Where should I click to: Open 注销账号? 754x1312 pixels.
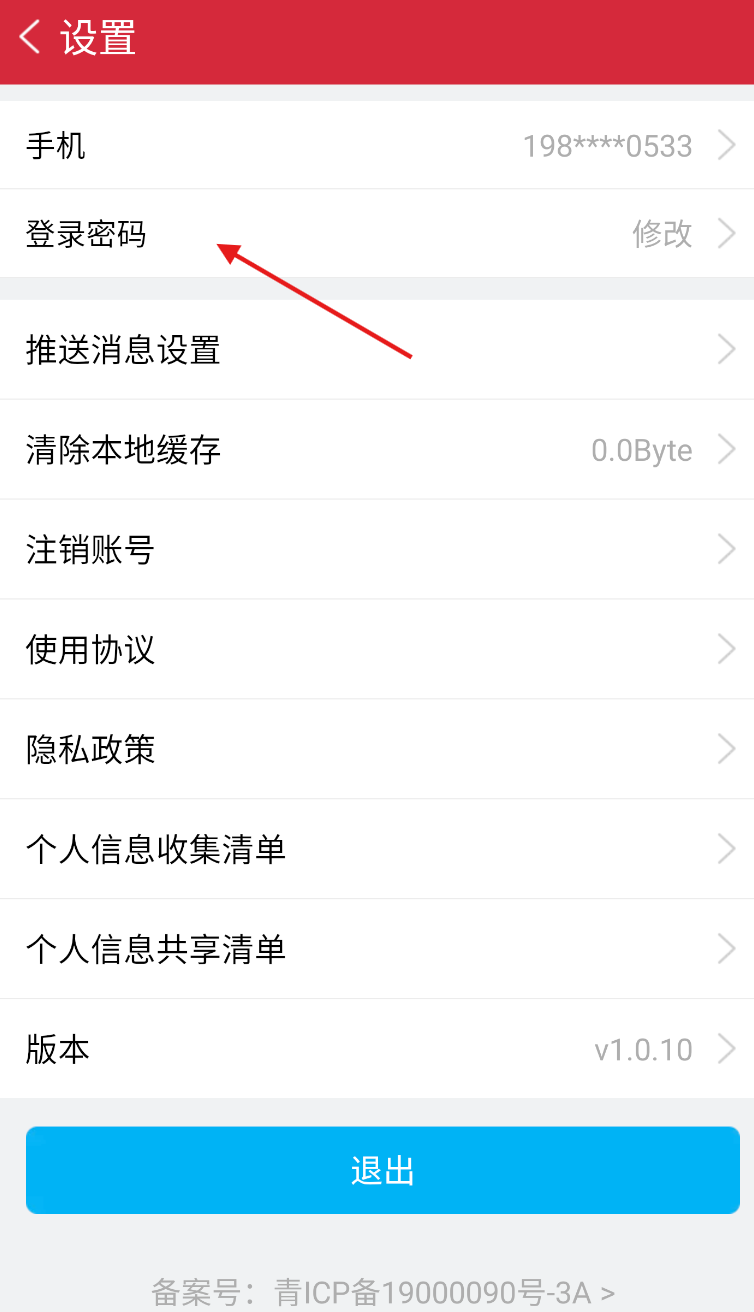coord(377,549)
